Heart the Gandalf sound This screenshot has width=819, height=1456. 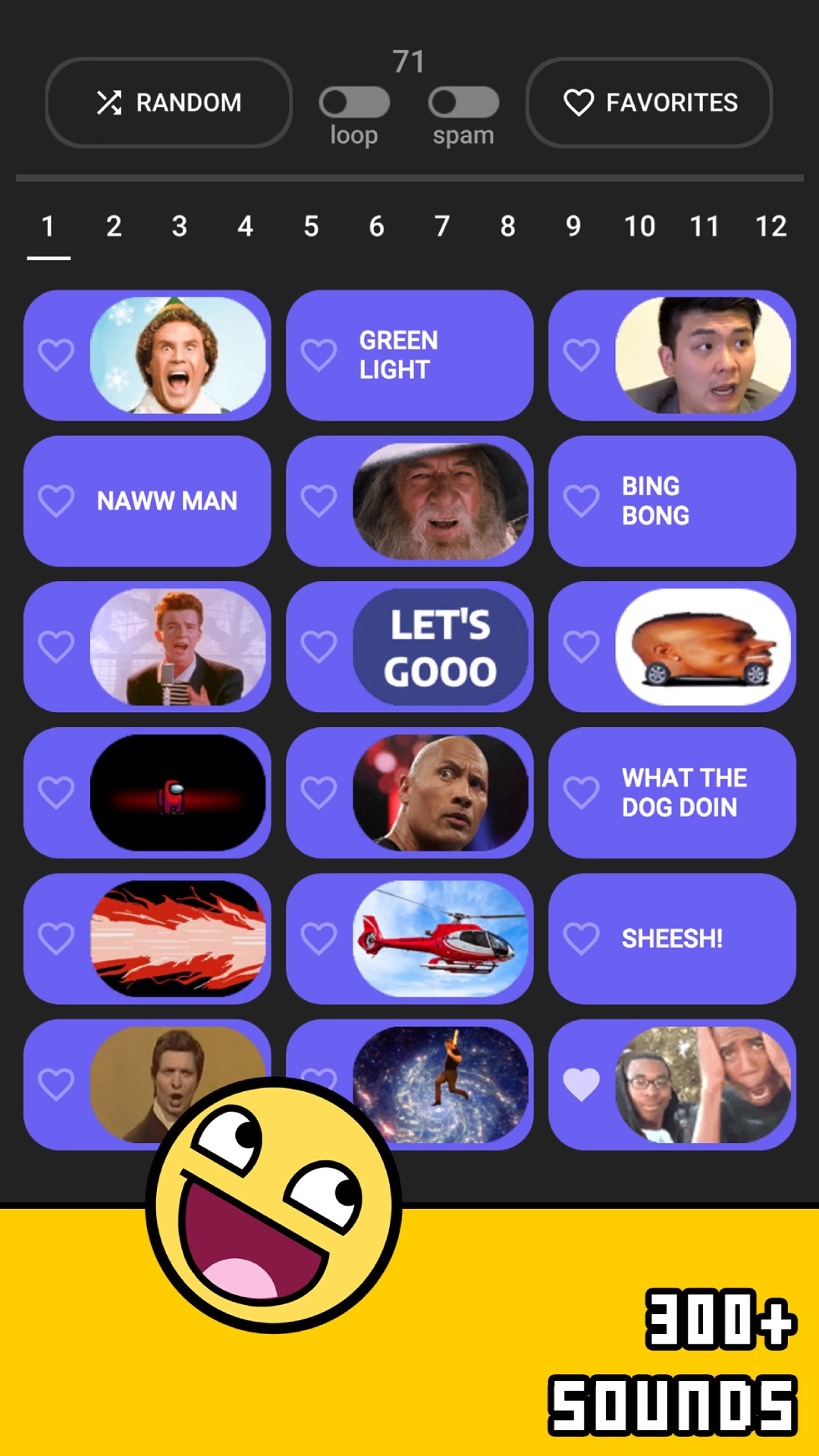click(x=319, y=500)
